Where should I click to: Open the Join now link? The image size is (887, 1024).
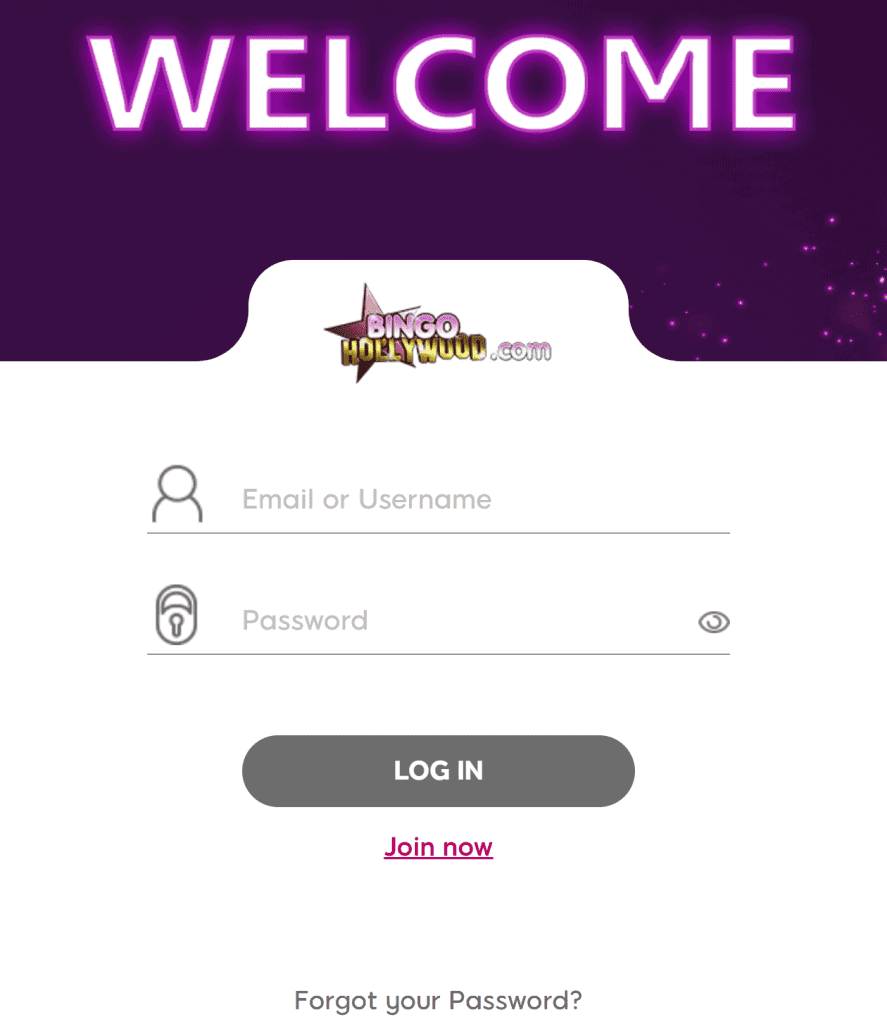pyautogui.click(x=438, y=847)
